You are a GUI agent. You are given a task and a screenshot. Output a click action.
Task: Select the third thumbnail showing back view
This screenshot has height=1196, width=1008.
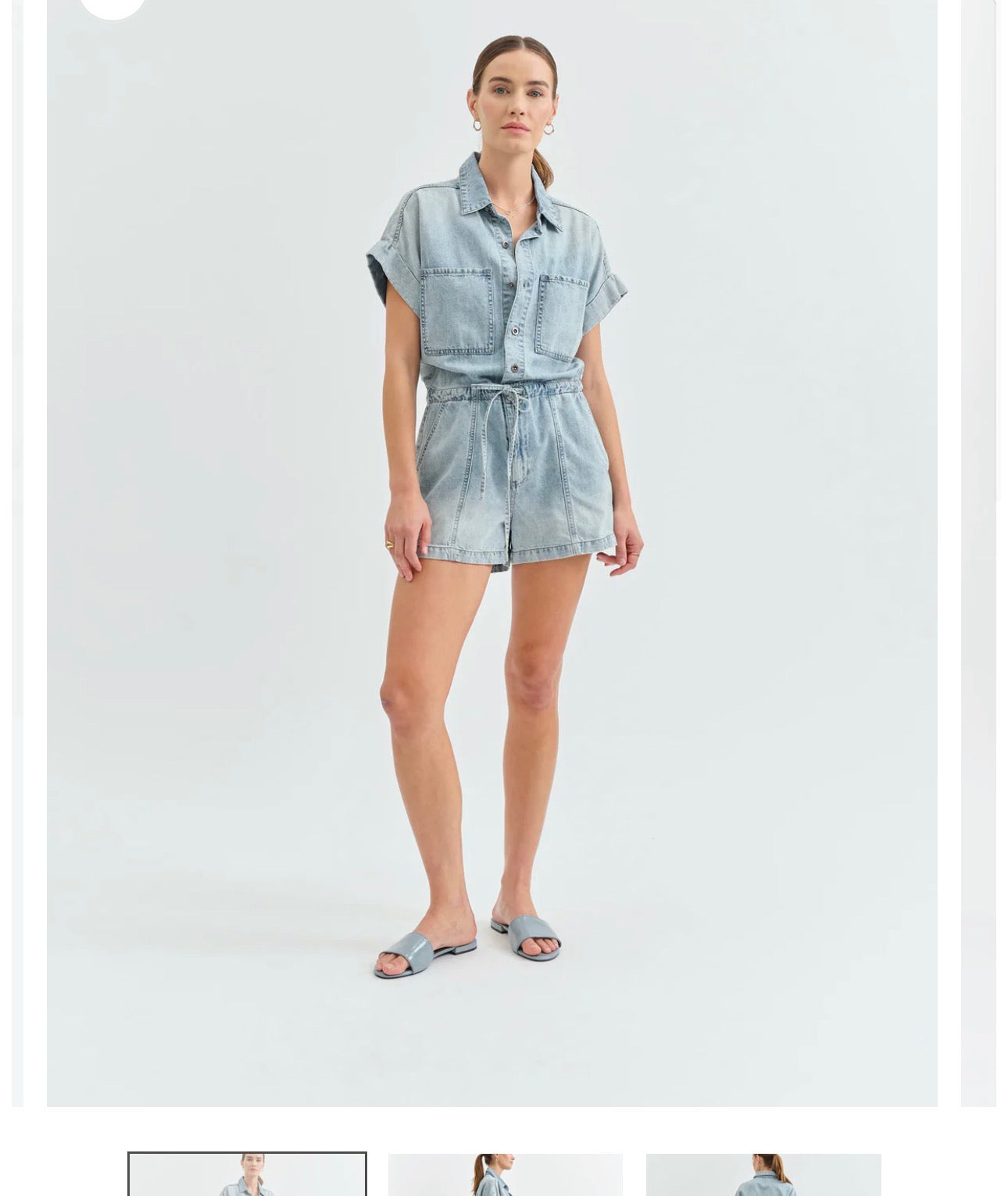click(763, 1174)
